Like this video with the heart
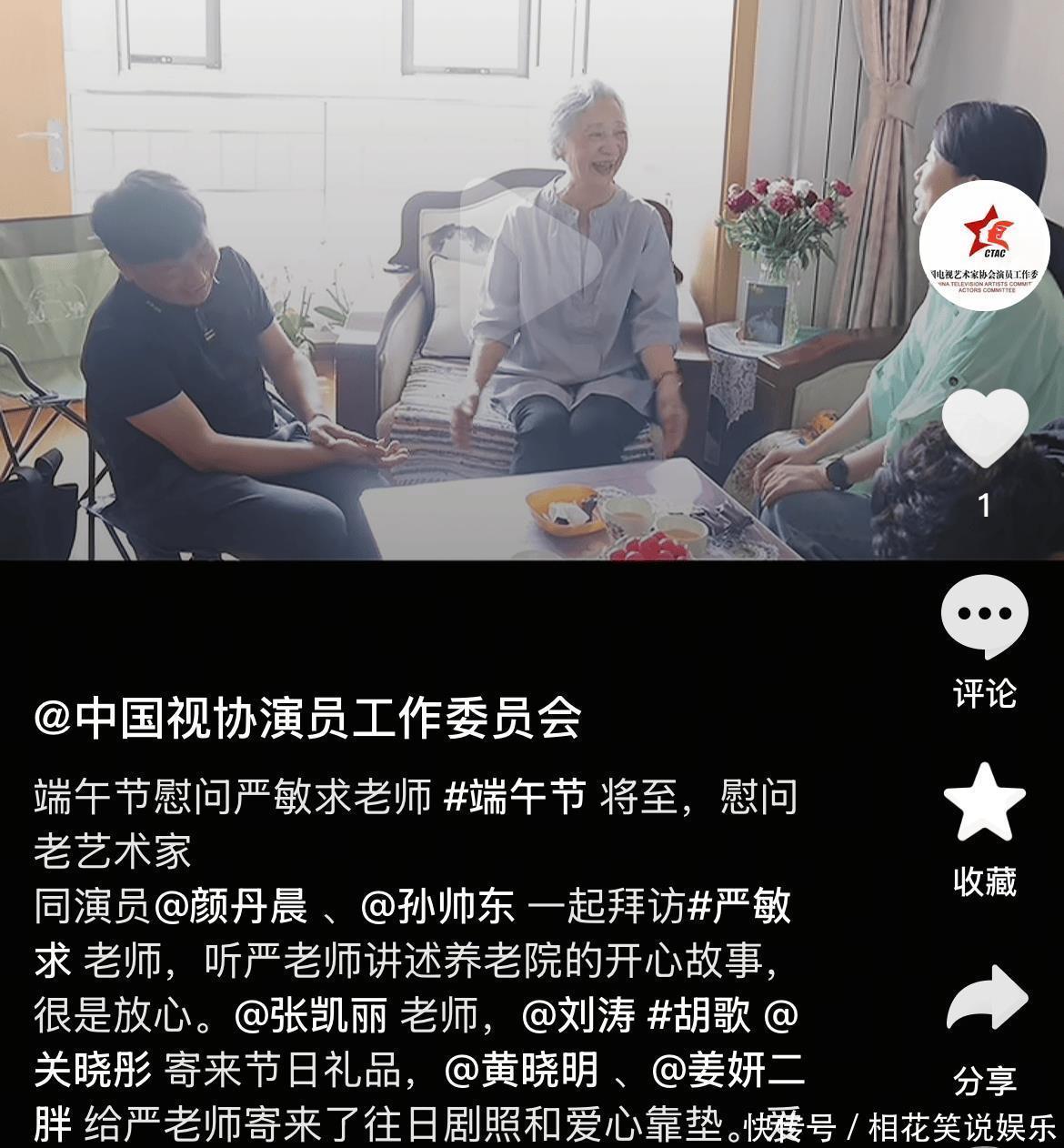 pos(984,428)
